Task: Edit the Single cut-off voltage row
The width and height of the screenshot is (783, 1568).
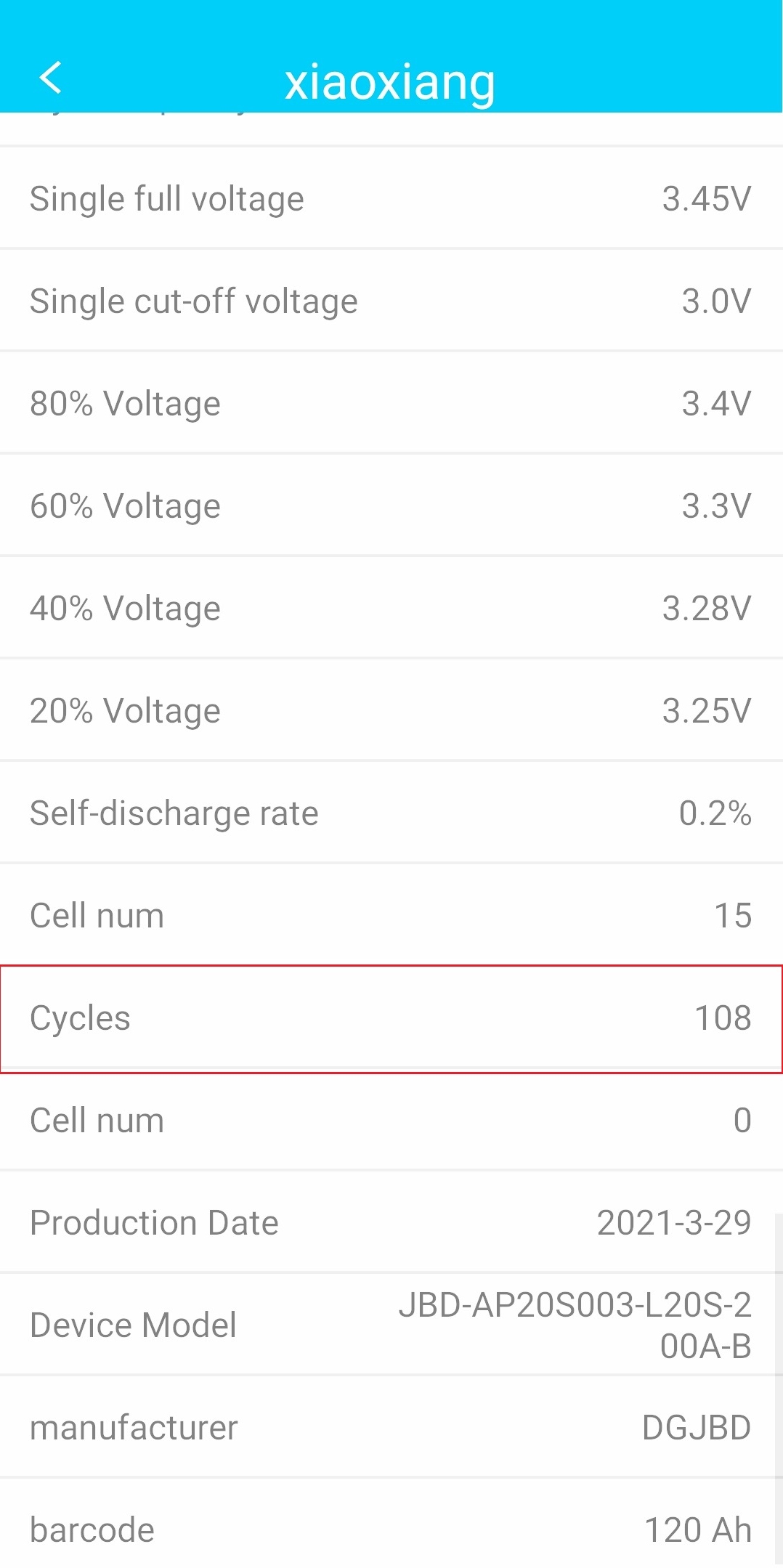Action: point(391,301)
